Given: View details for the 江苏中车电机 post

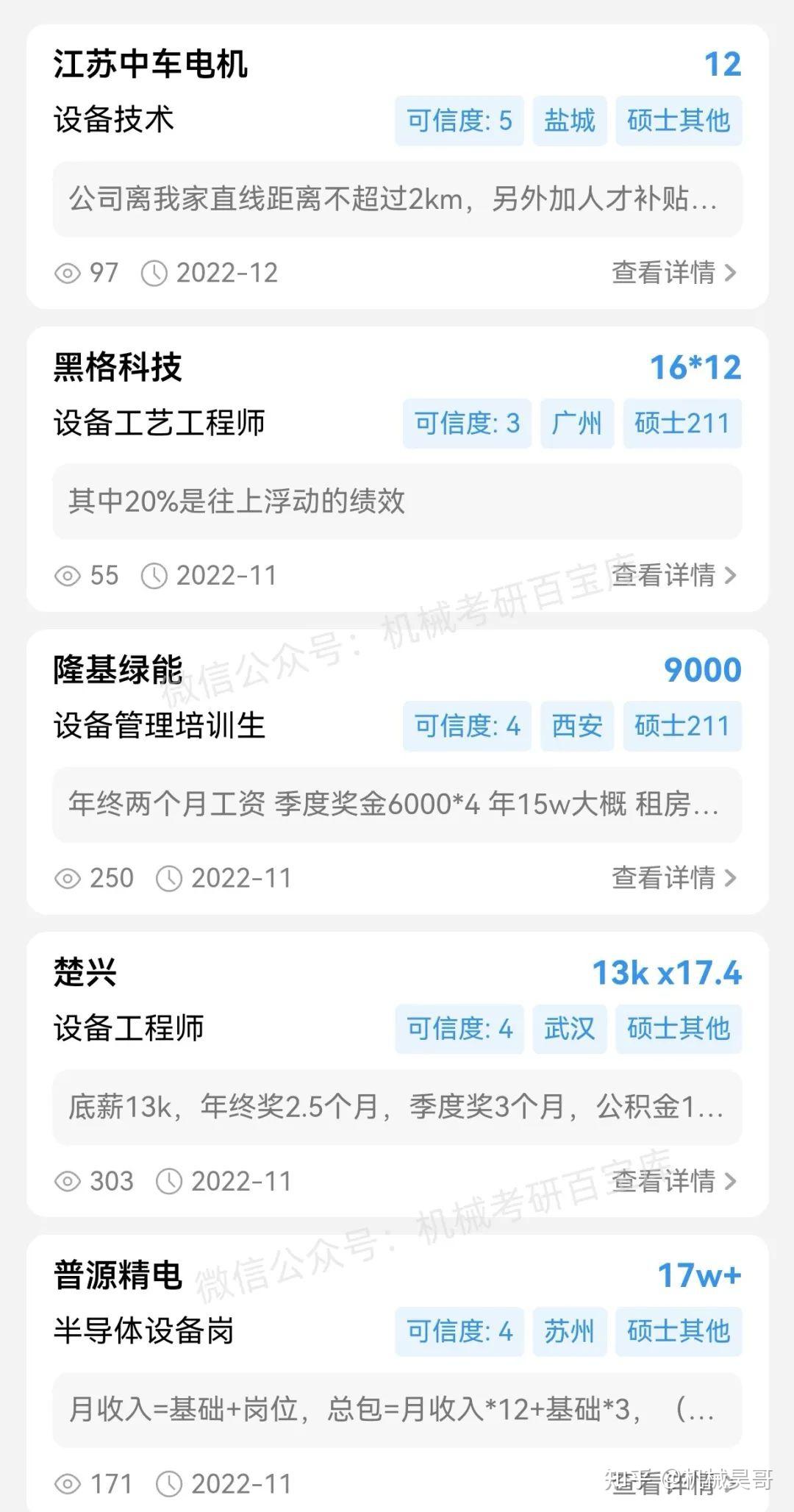Looking at the screenshot, I should click(673, 273).
